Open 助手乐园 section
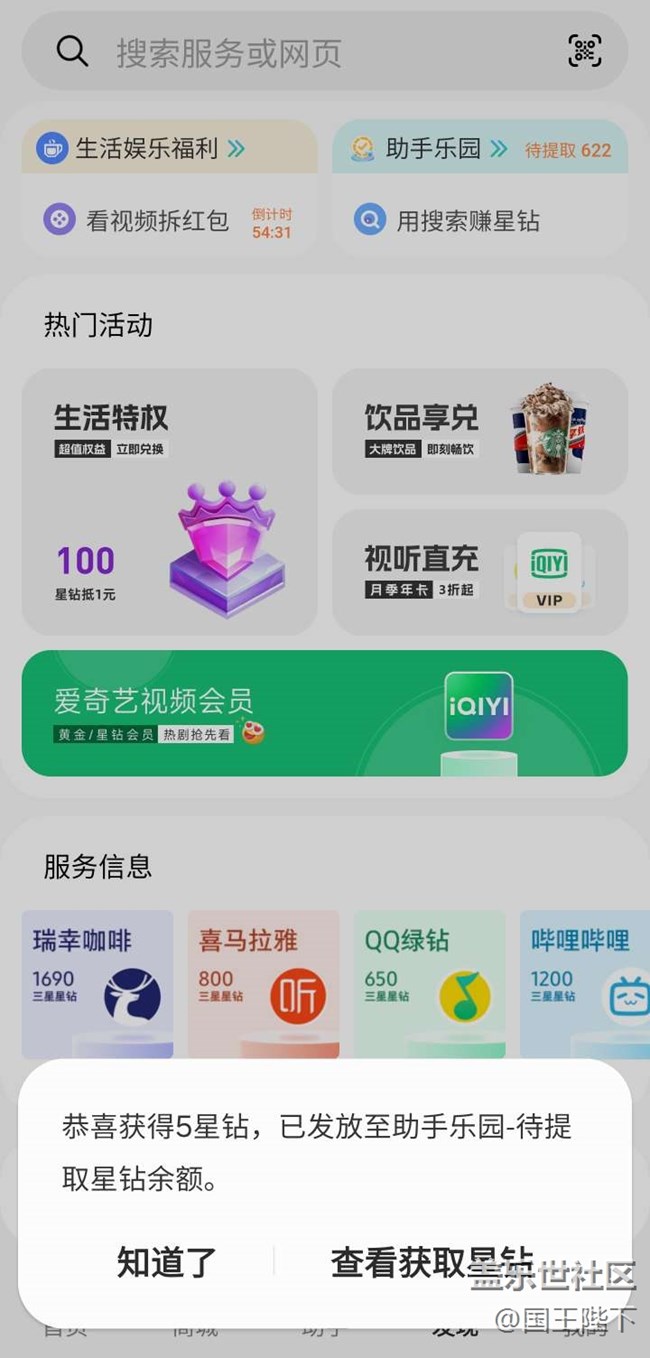Viewport: 650px width, 1358px height. pyautogui.click(x=433, y=149)
